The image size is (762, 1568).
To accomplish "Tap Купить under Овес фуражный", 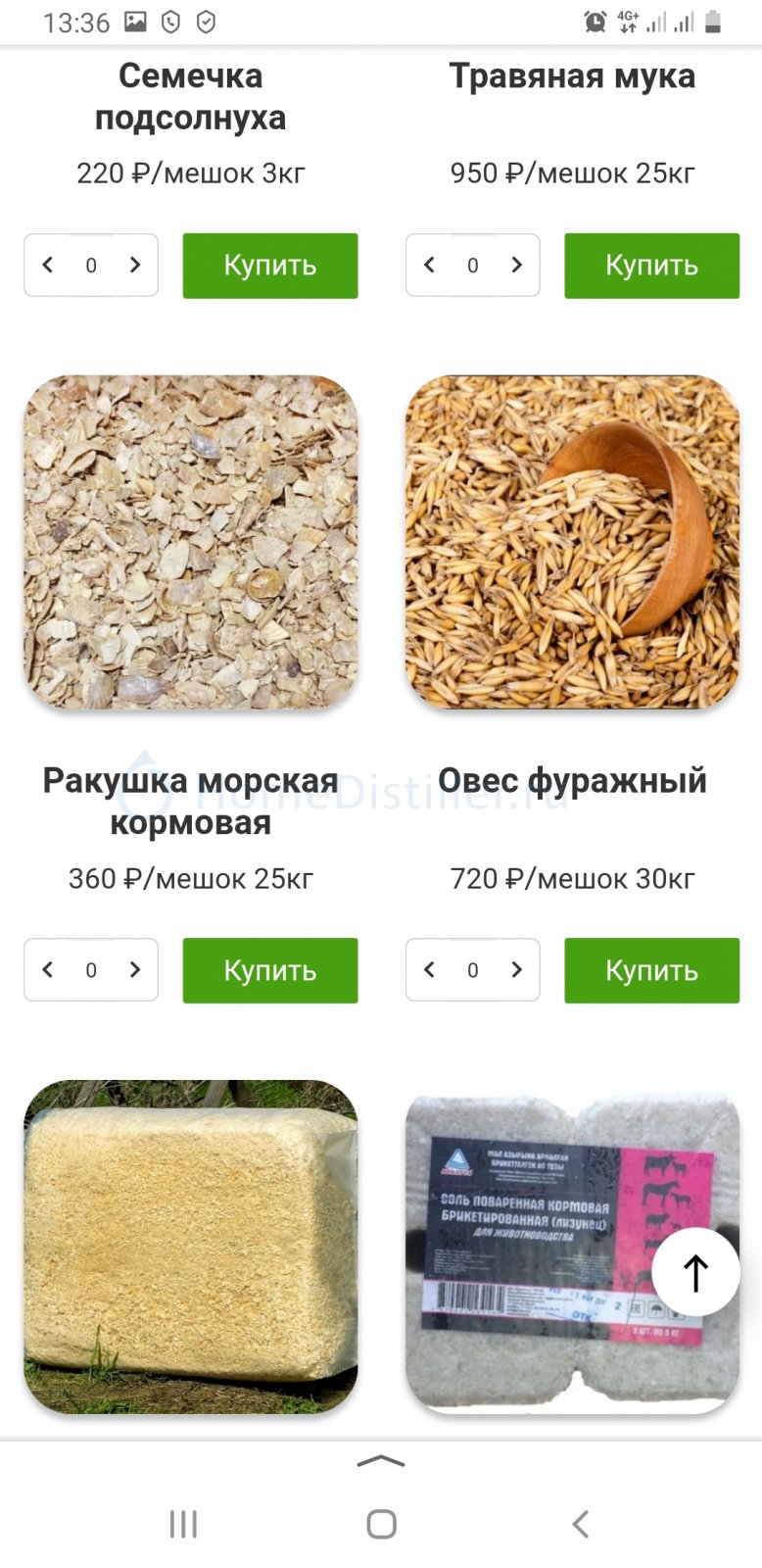I will (x=651, y=970).
